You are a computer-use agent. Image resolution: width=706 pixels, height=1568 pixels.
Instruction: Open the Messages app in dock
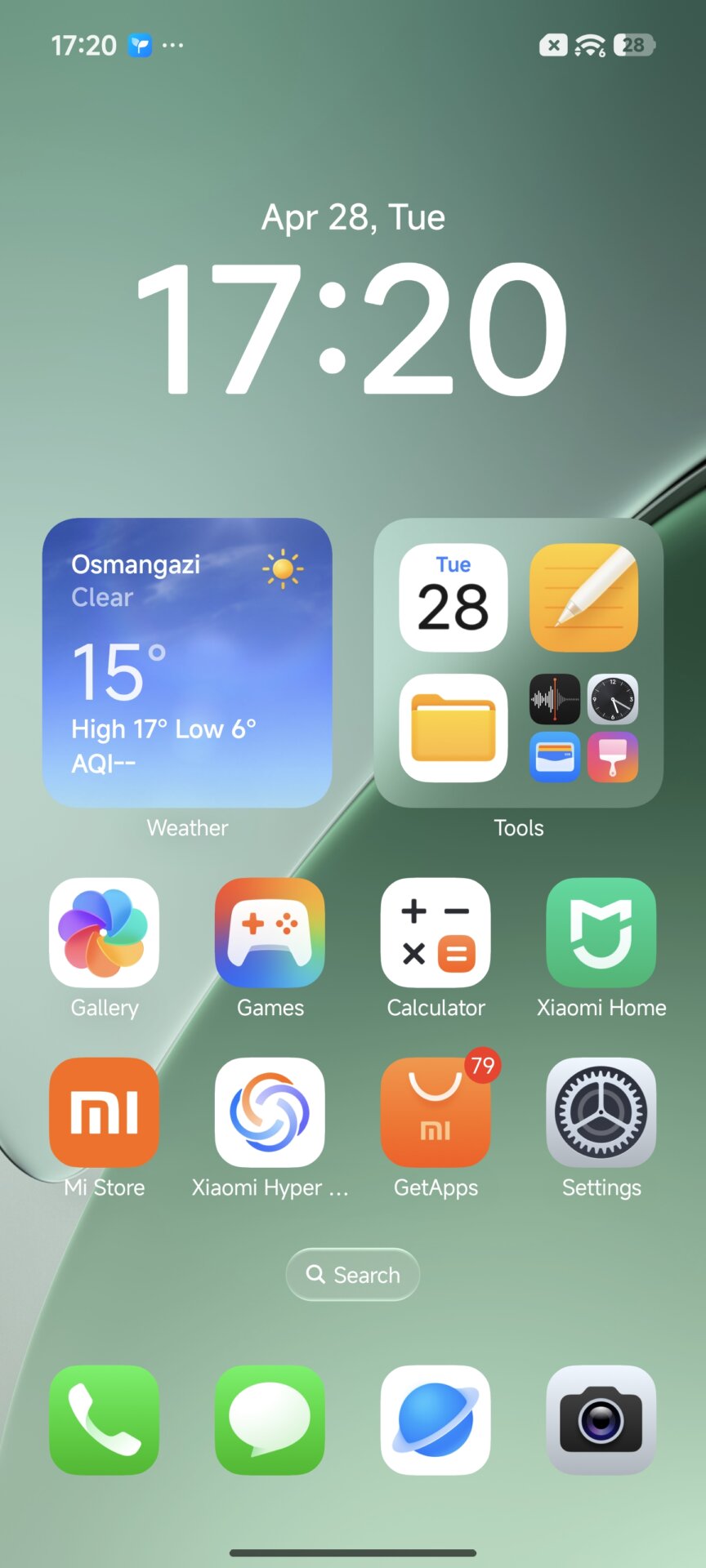pyautogui.click(x=270, y=1420)
